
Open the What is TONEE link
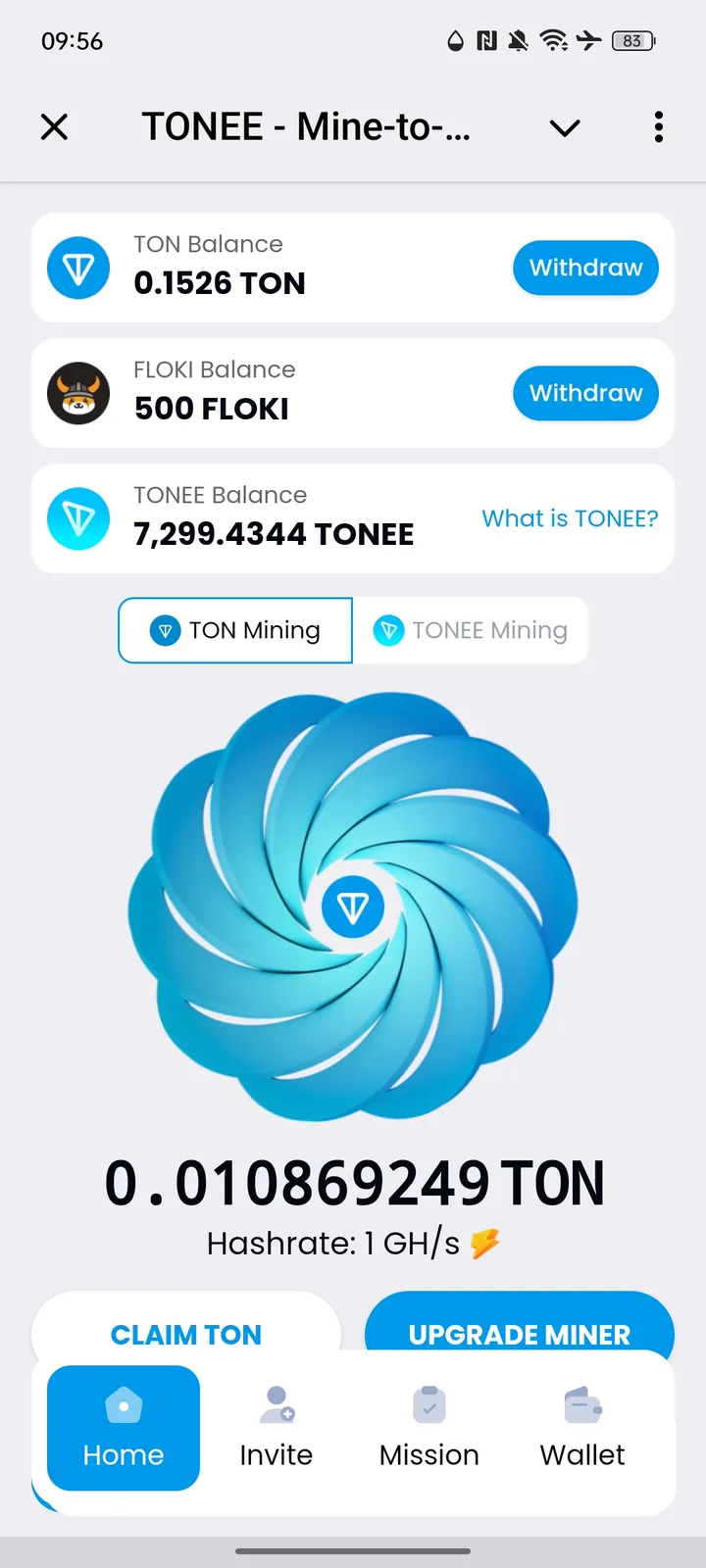pos(570,518)
